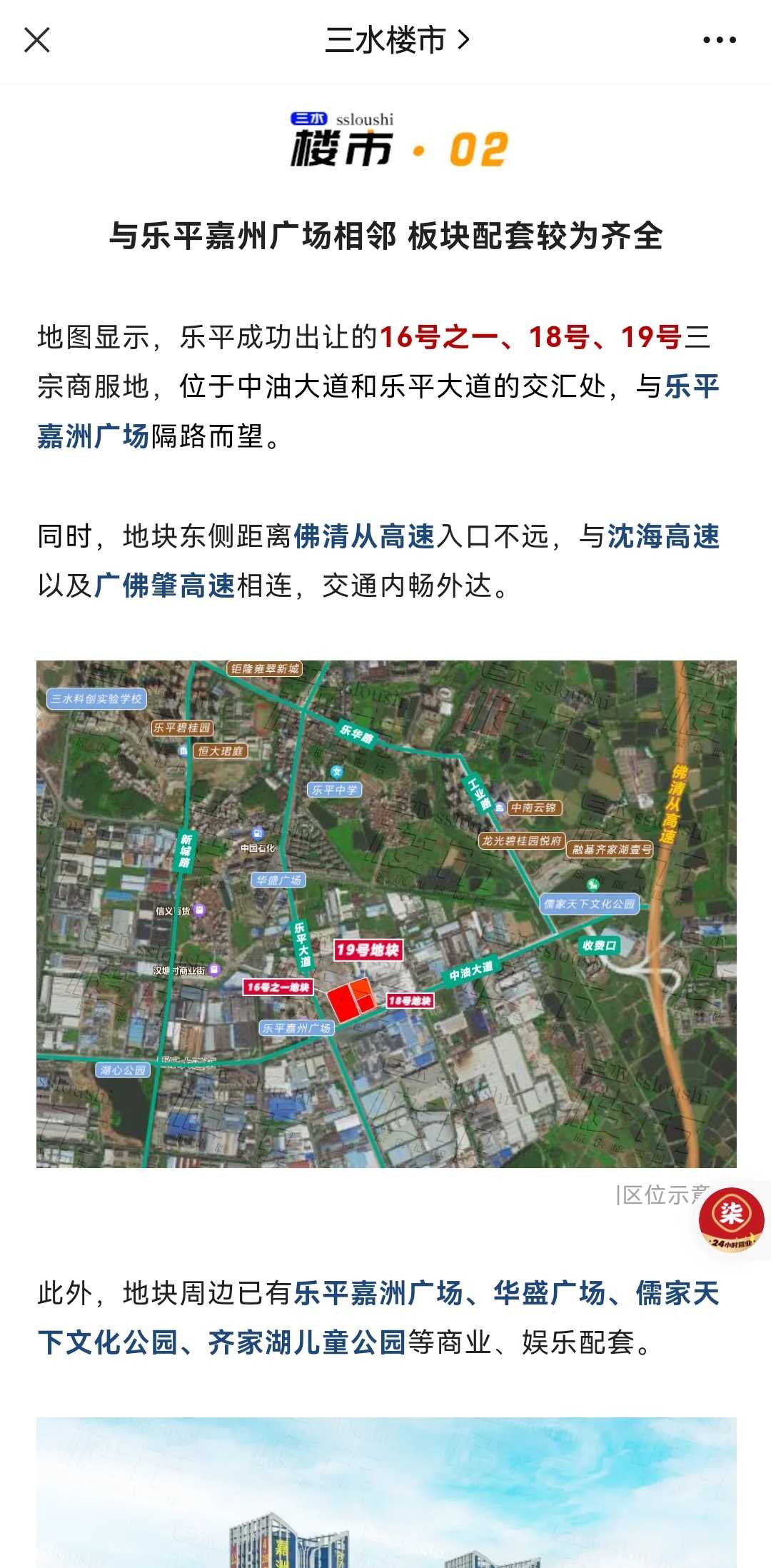
Task: Open the location map image
Action: pyautogui.click(x=385, y=914)
